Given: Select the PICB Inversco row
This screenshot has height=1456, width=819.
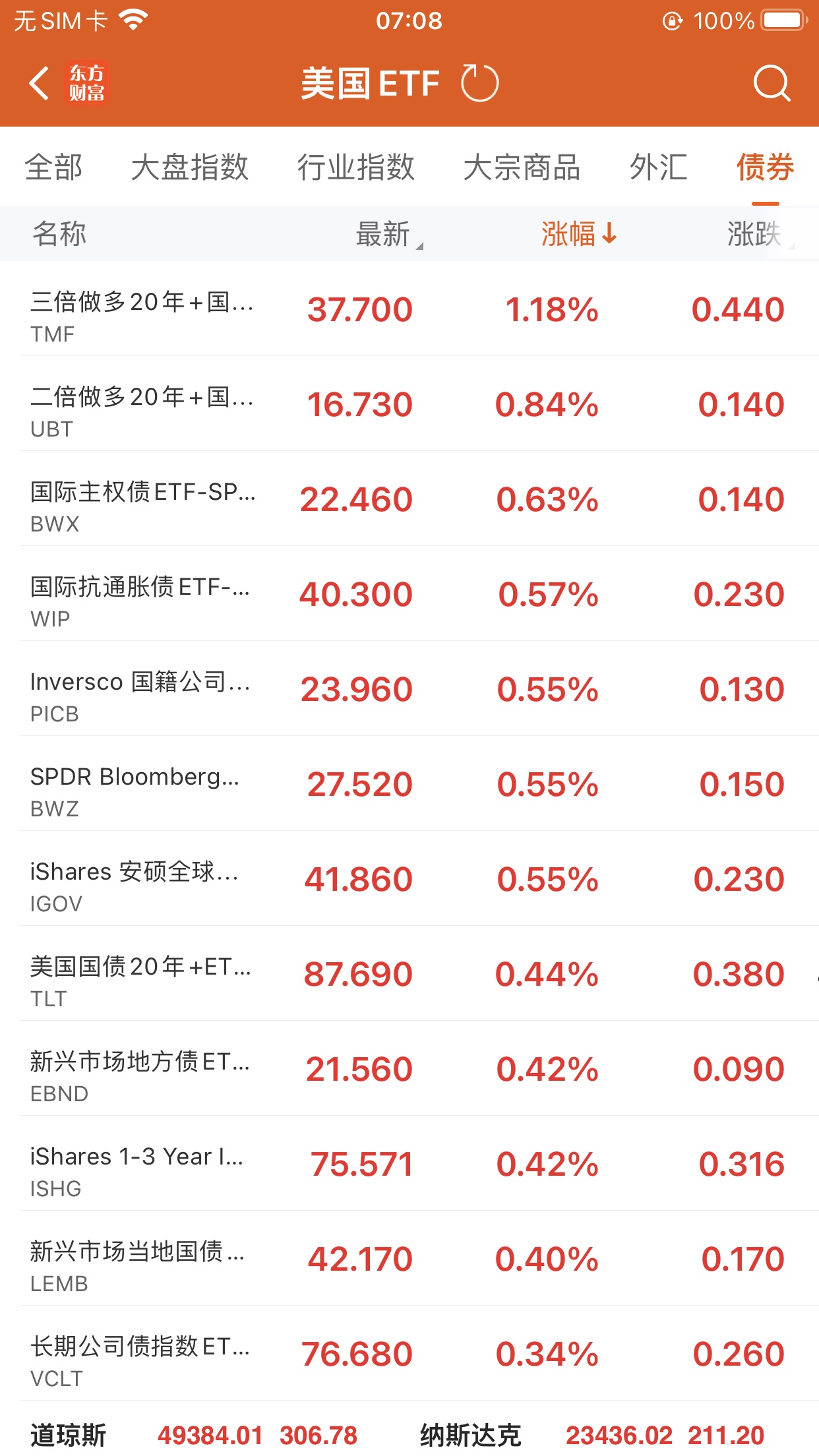Looking at the screenshot, I should 409,690.
